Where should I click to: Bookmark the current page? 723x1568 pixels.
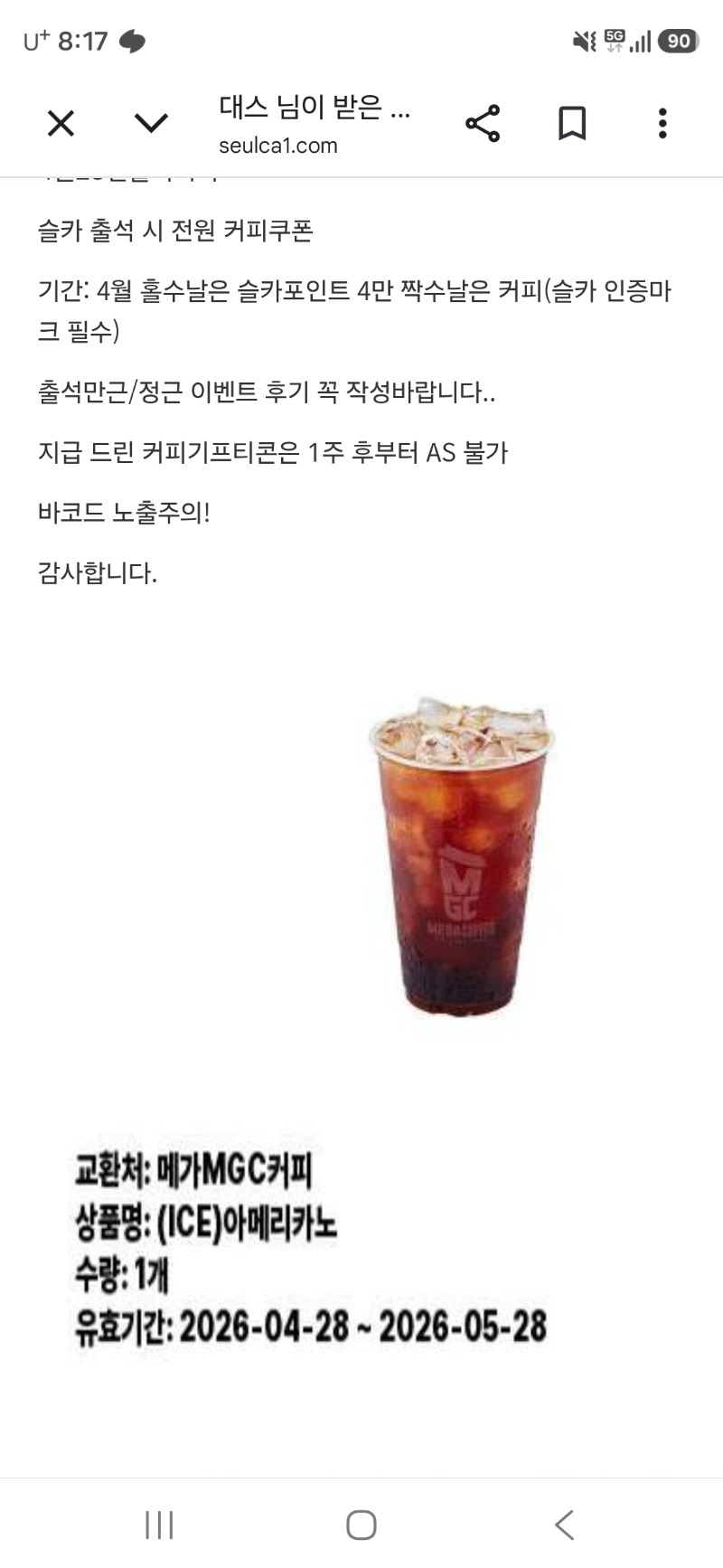point(572,123)
